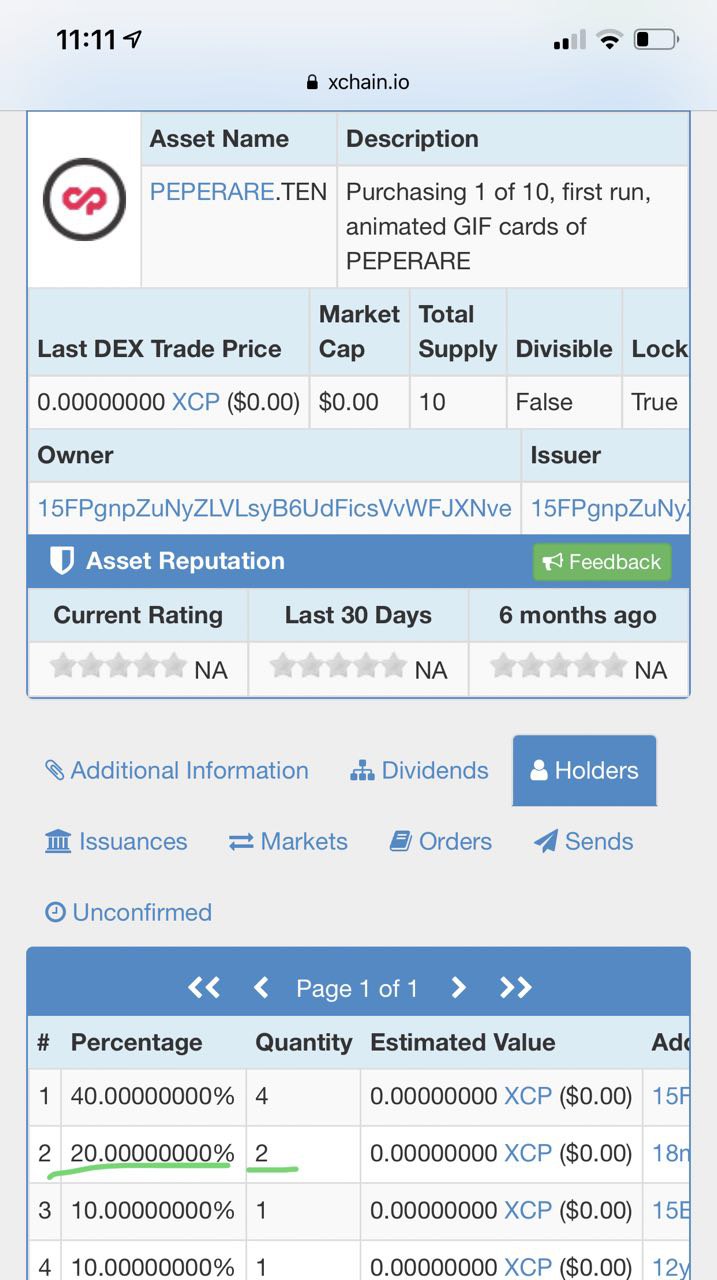Open the XCP link in Last DEX Trade Price
Image resolution: width=717 pixels, height=1280 pixels.
[x=195, y=402]
